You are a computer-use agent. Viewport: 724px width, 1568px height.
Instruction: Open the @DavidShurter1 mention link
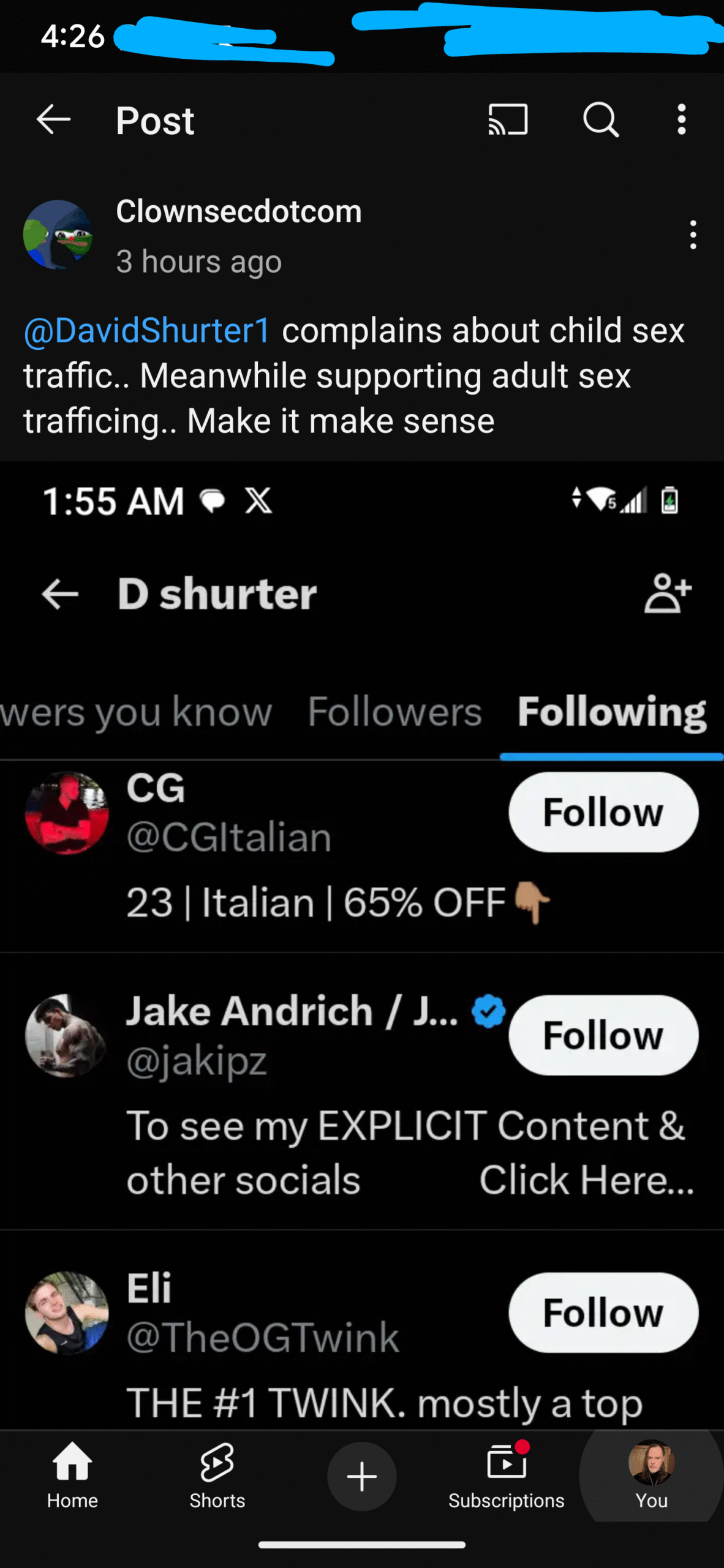(x=147, y=331)
